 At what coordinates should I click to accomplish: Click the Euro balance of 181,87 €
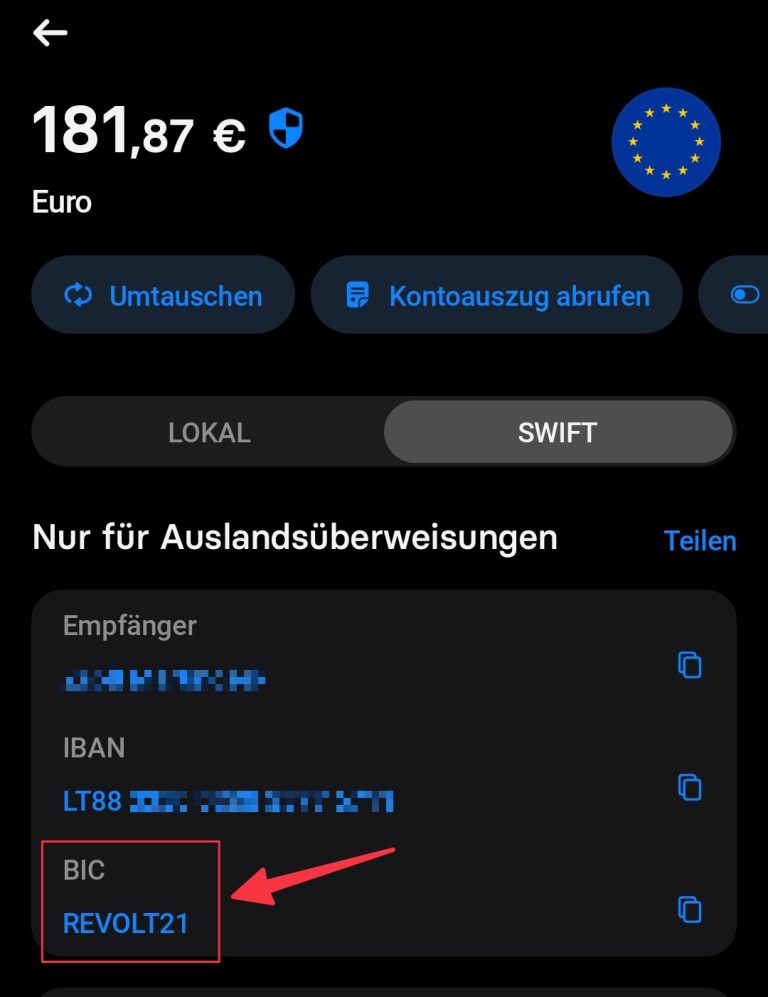pyautogui.click(x=140, y=130)
